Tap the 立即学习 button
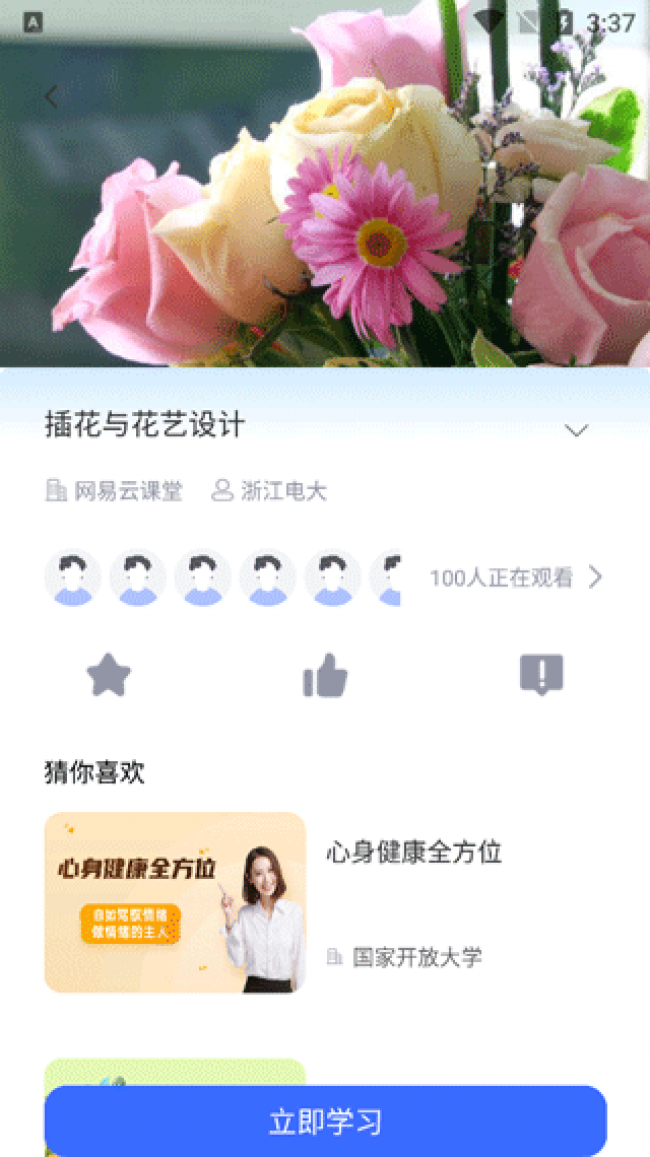 click(325, 1121)
